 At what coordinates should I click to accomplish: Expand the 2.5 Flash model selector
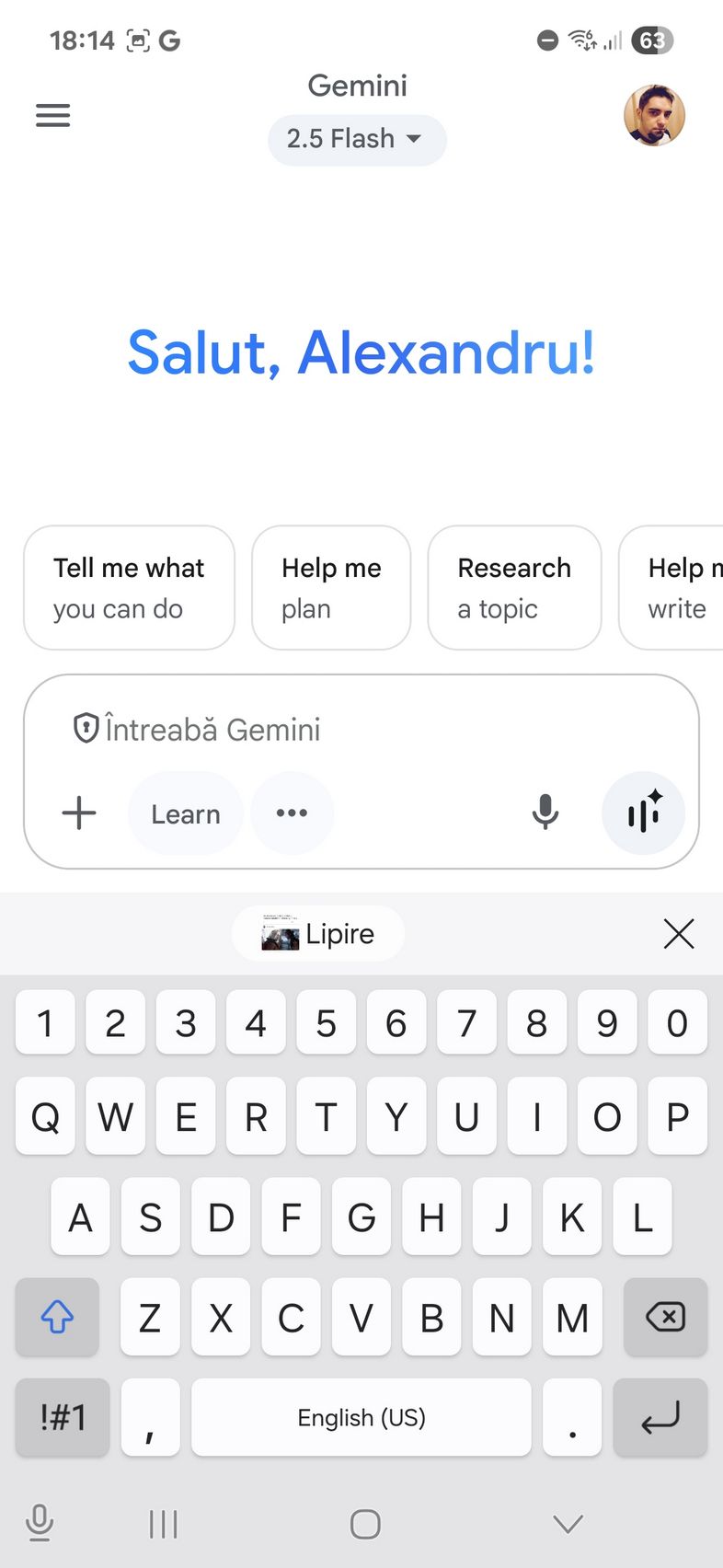click(357, 140)
